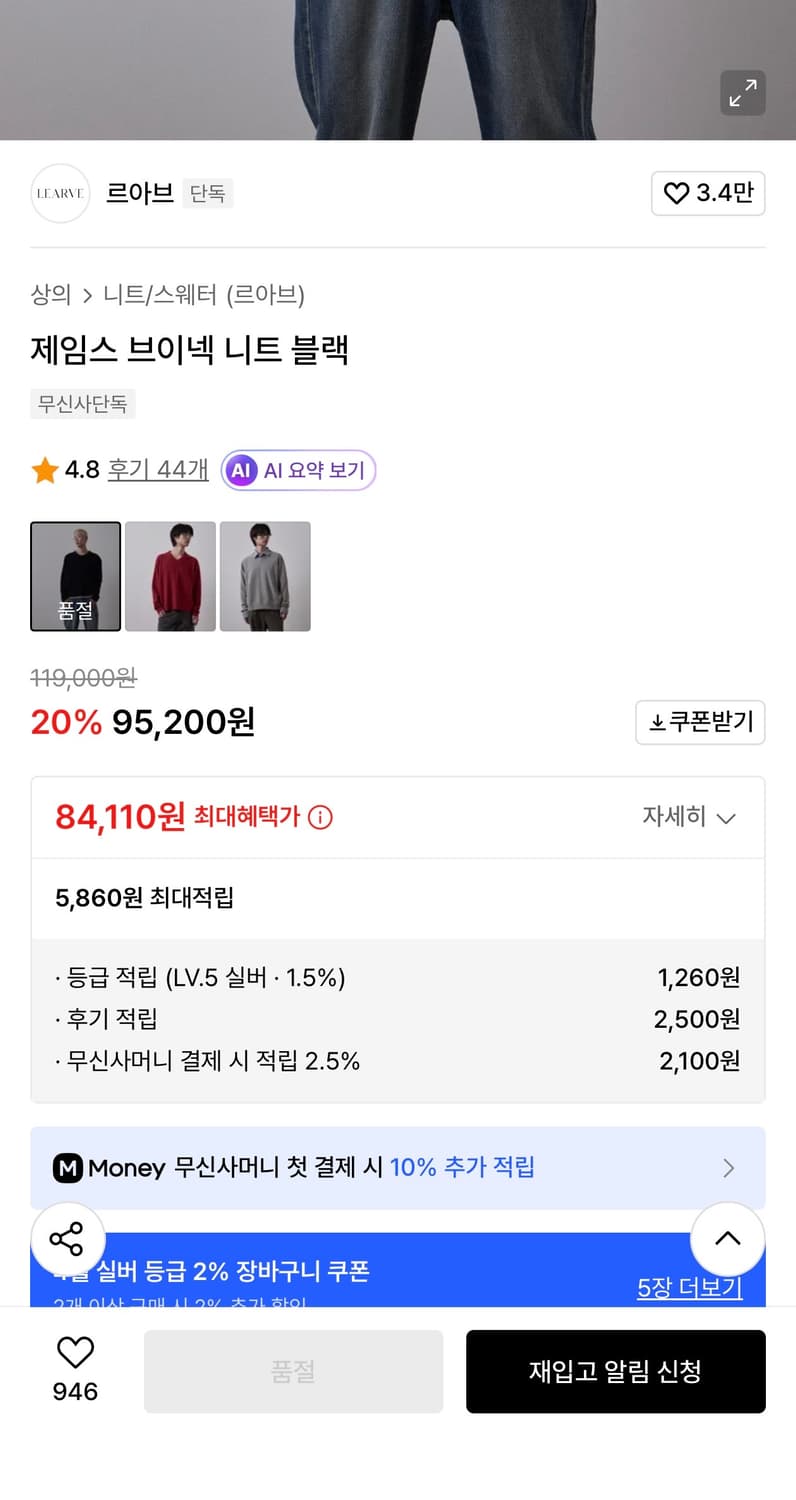
Task: Go to 니트/스웨터 (르아브) breadcrumb
Action: 199,293
